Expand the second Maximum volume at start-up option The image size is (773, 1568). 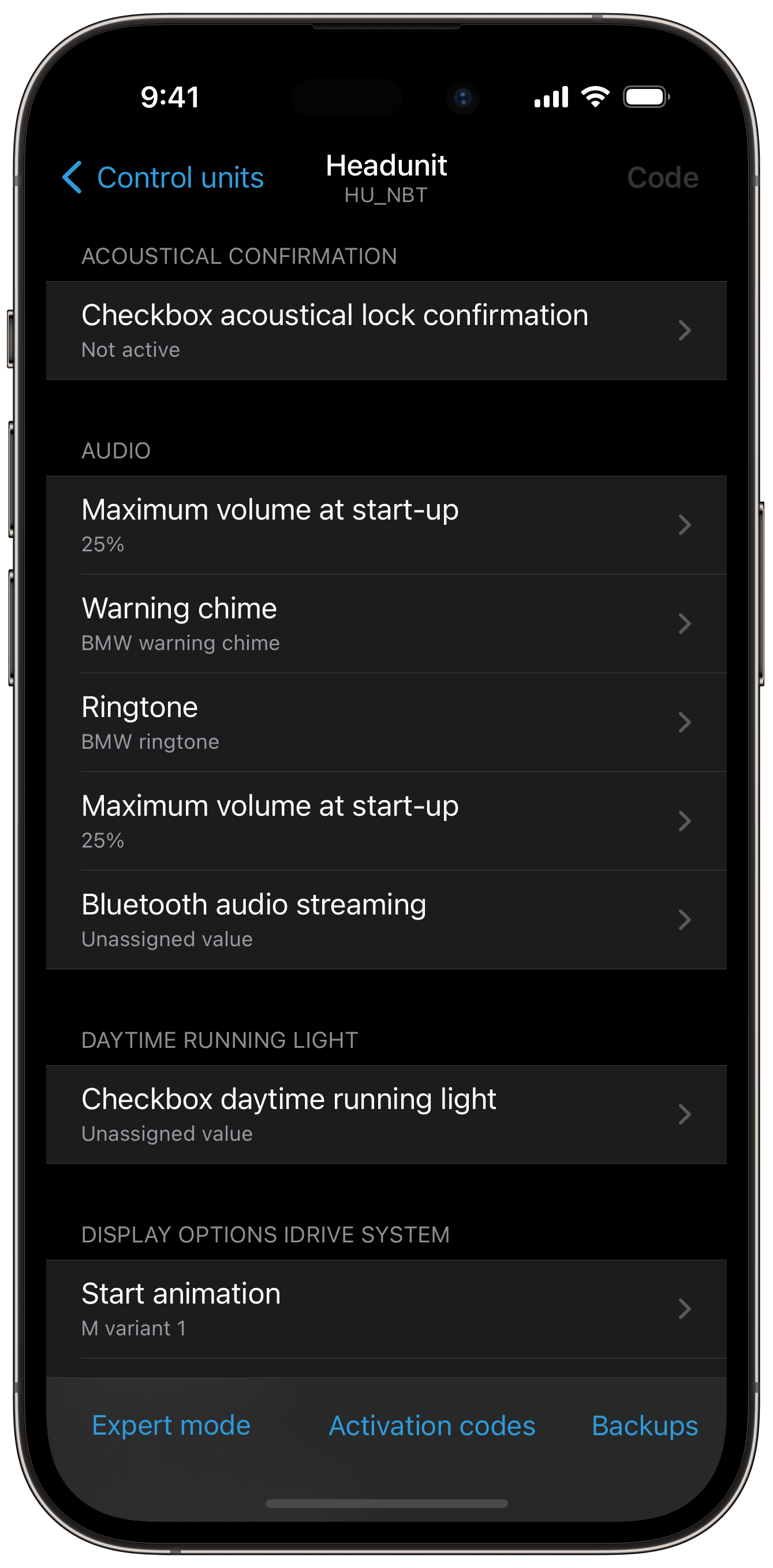point(387,820)
